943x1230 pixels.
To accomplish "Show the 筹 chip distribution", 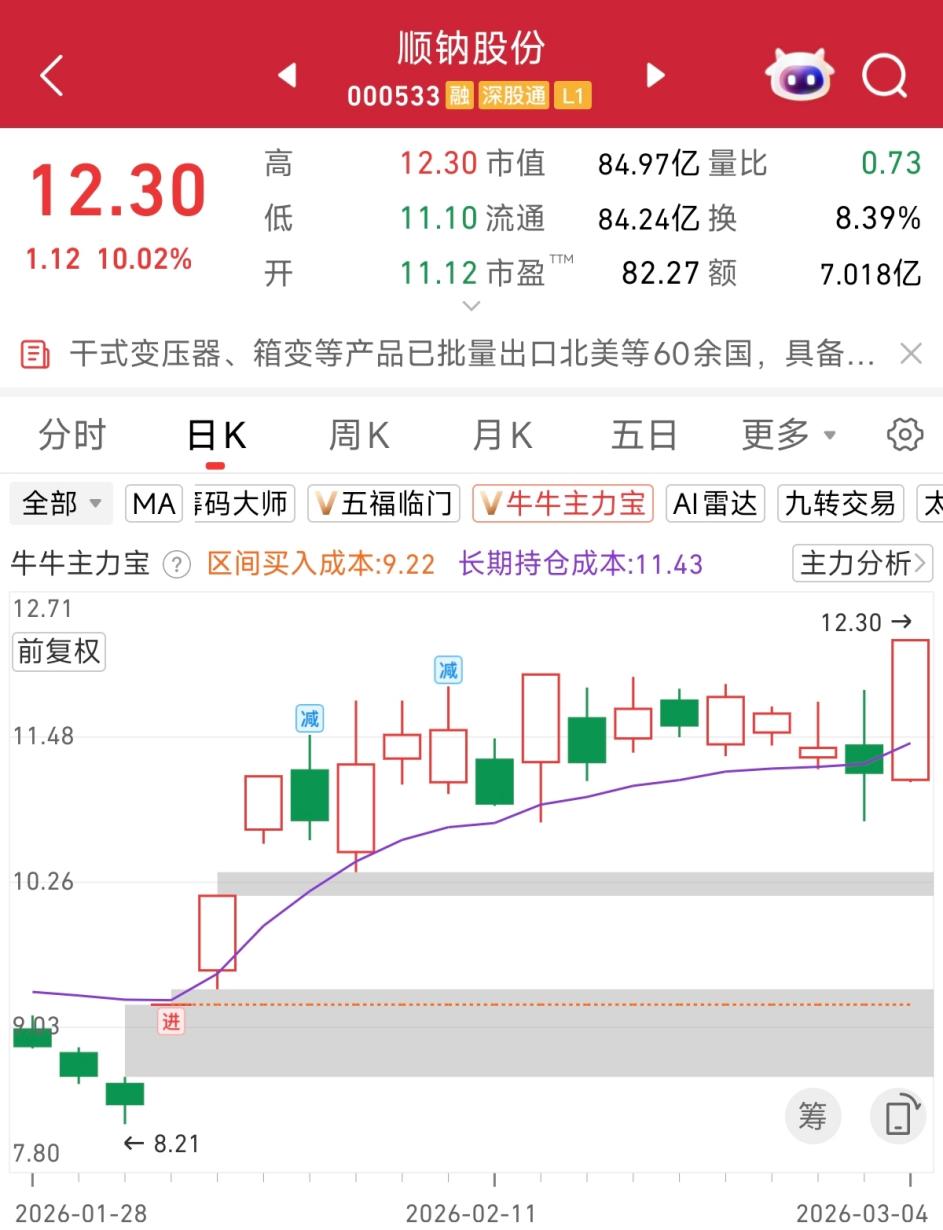I will coord(812,1116).
